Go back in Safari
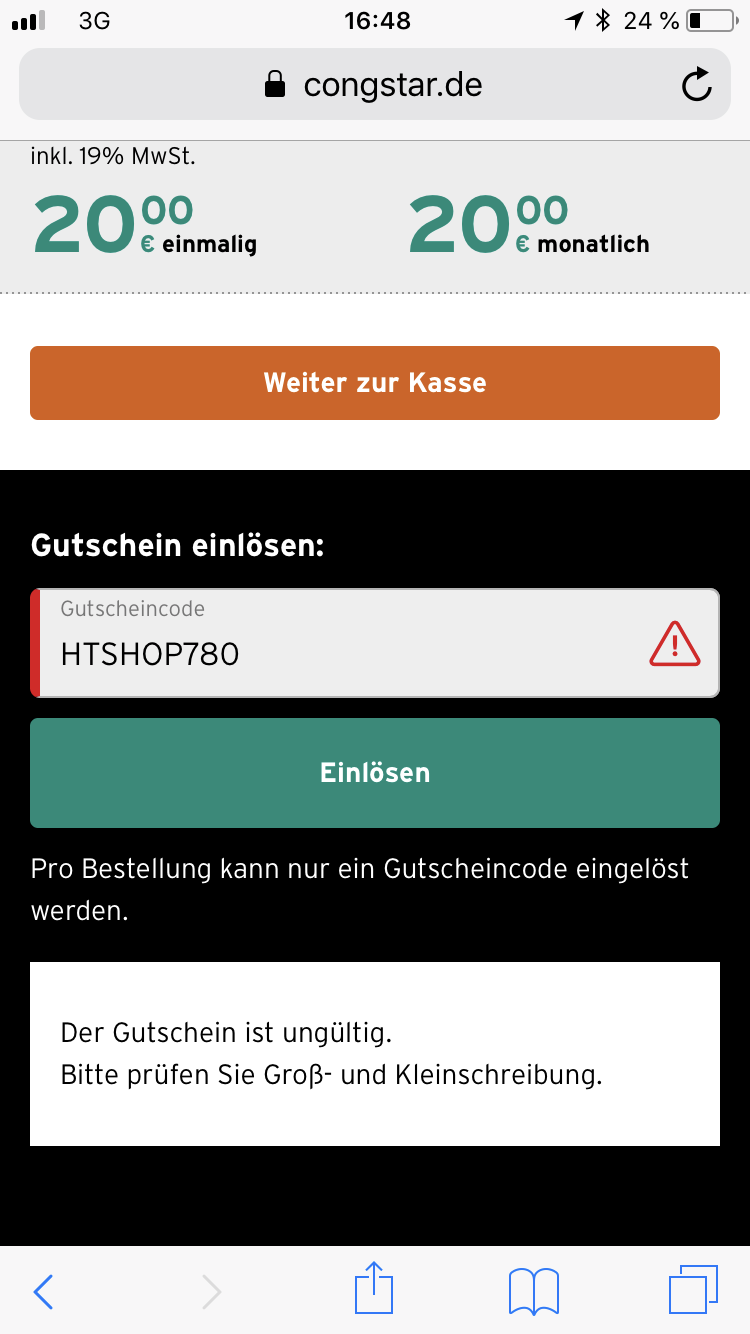750x1334 pixels. (x=43, y=1291)
